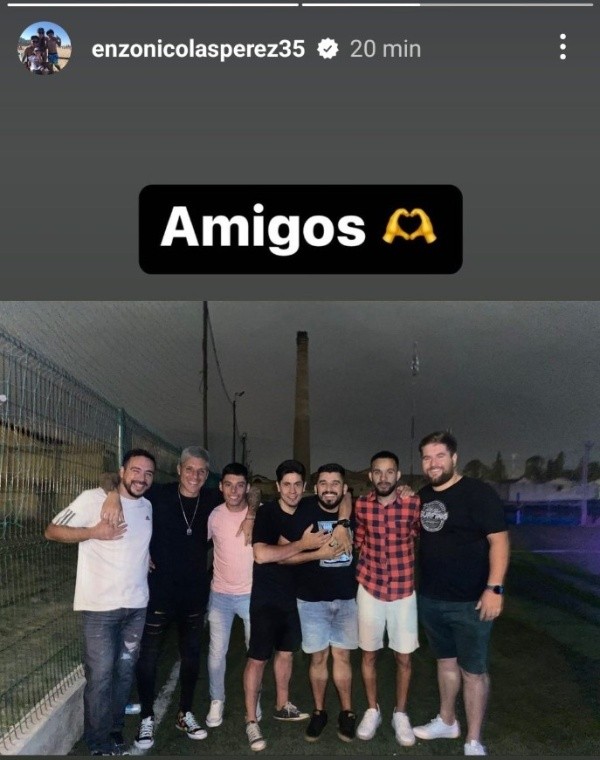
Task: Open the story overflow menu
Action: pos(562,47)
